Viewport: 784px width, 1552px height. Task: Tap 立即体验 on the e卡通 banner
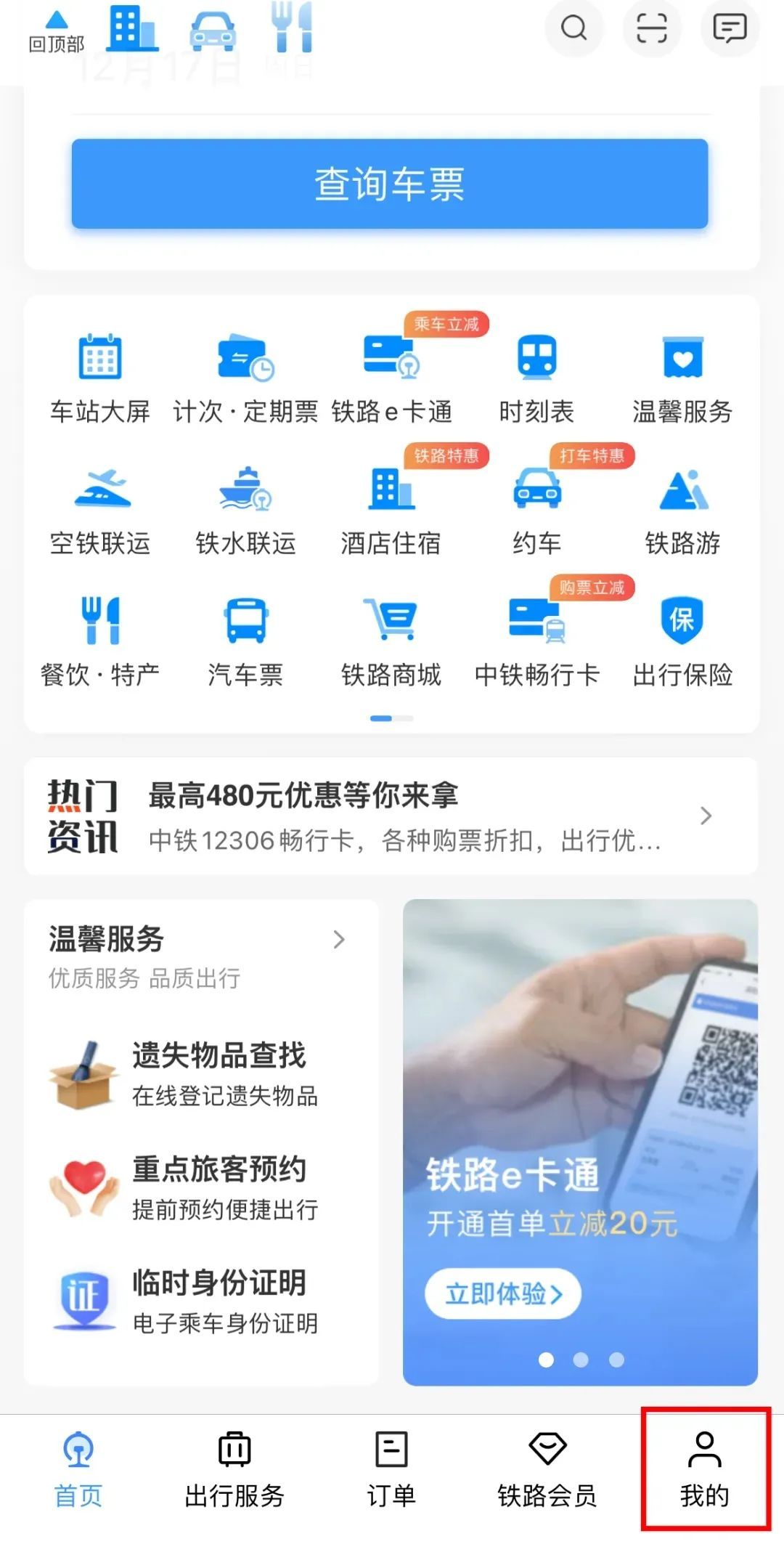503,1293
